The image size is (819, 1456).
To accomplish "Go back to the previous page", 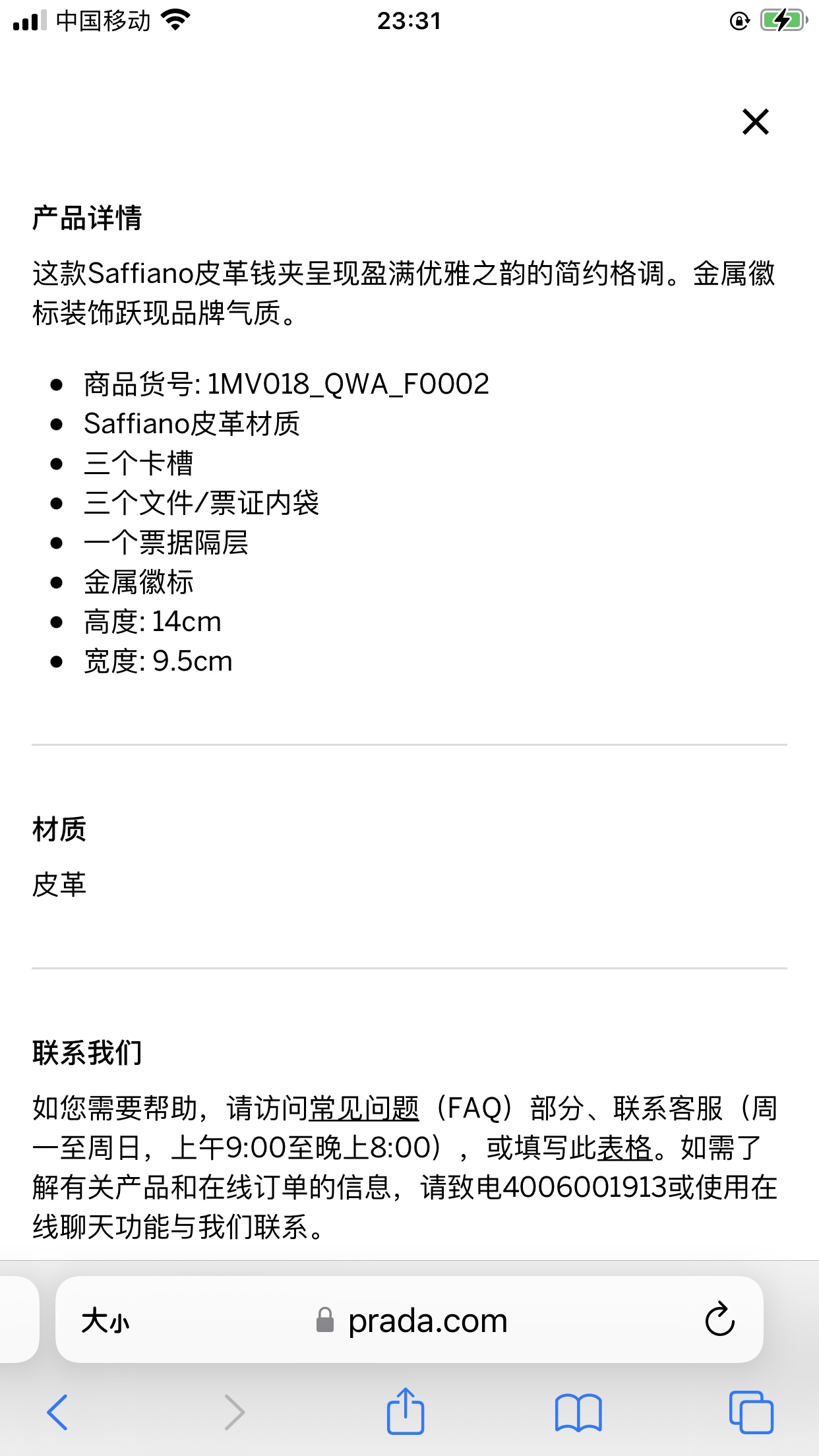I will click(x=57, y=1412).
